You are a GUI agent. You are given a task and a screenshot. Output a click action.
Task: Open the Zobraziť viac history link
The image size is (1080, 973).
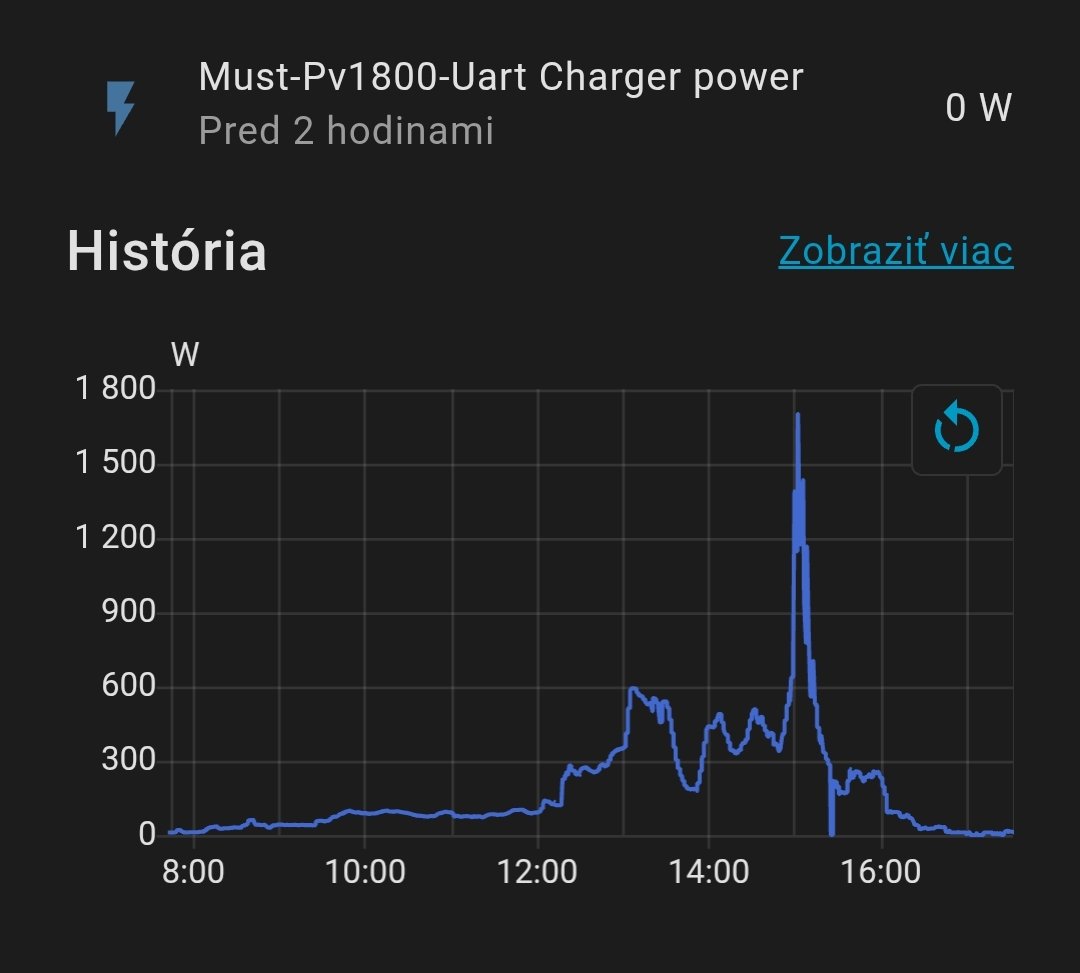895,251
